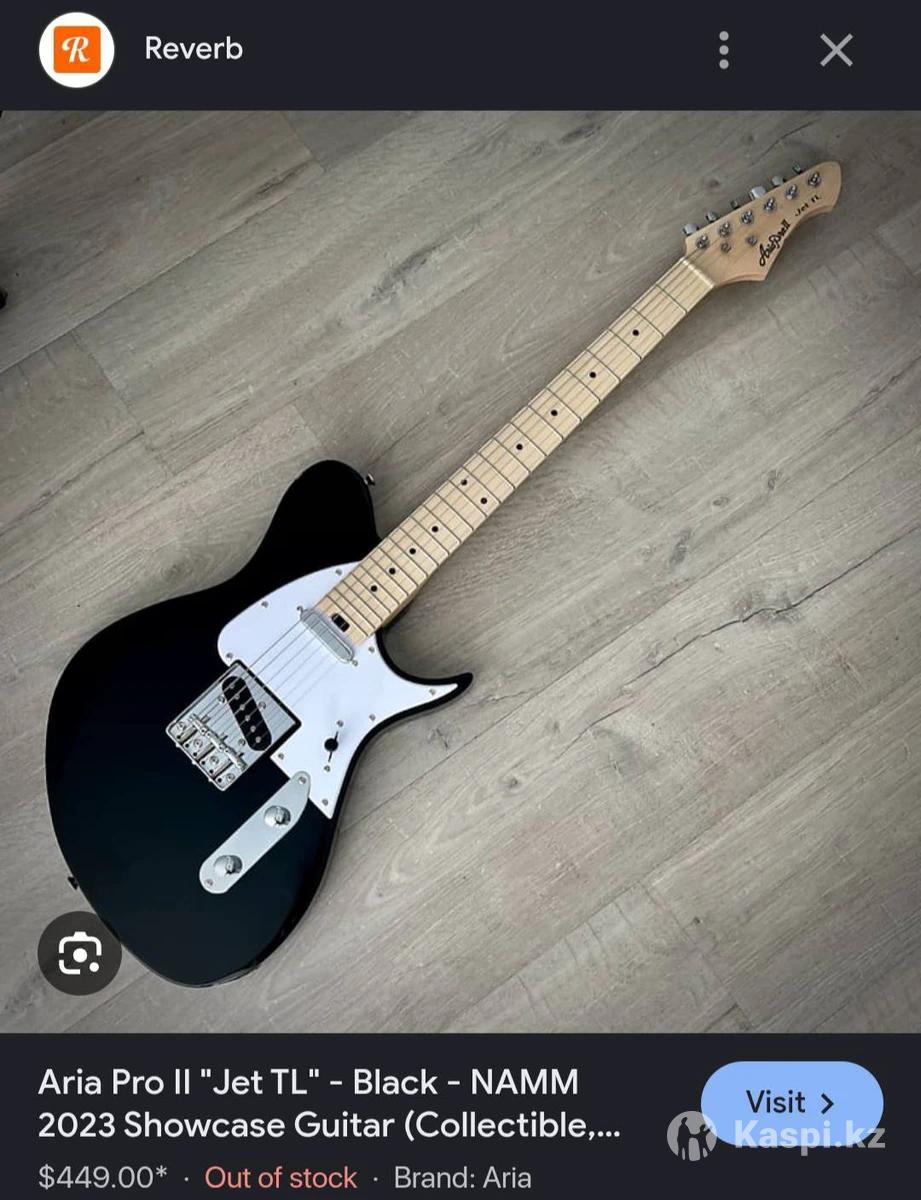921x1200 pixels.
Task: Visit the Reverb listing page
Action: pyautogui.click(x=790, y=1103)
